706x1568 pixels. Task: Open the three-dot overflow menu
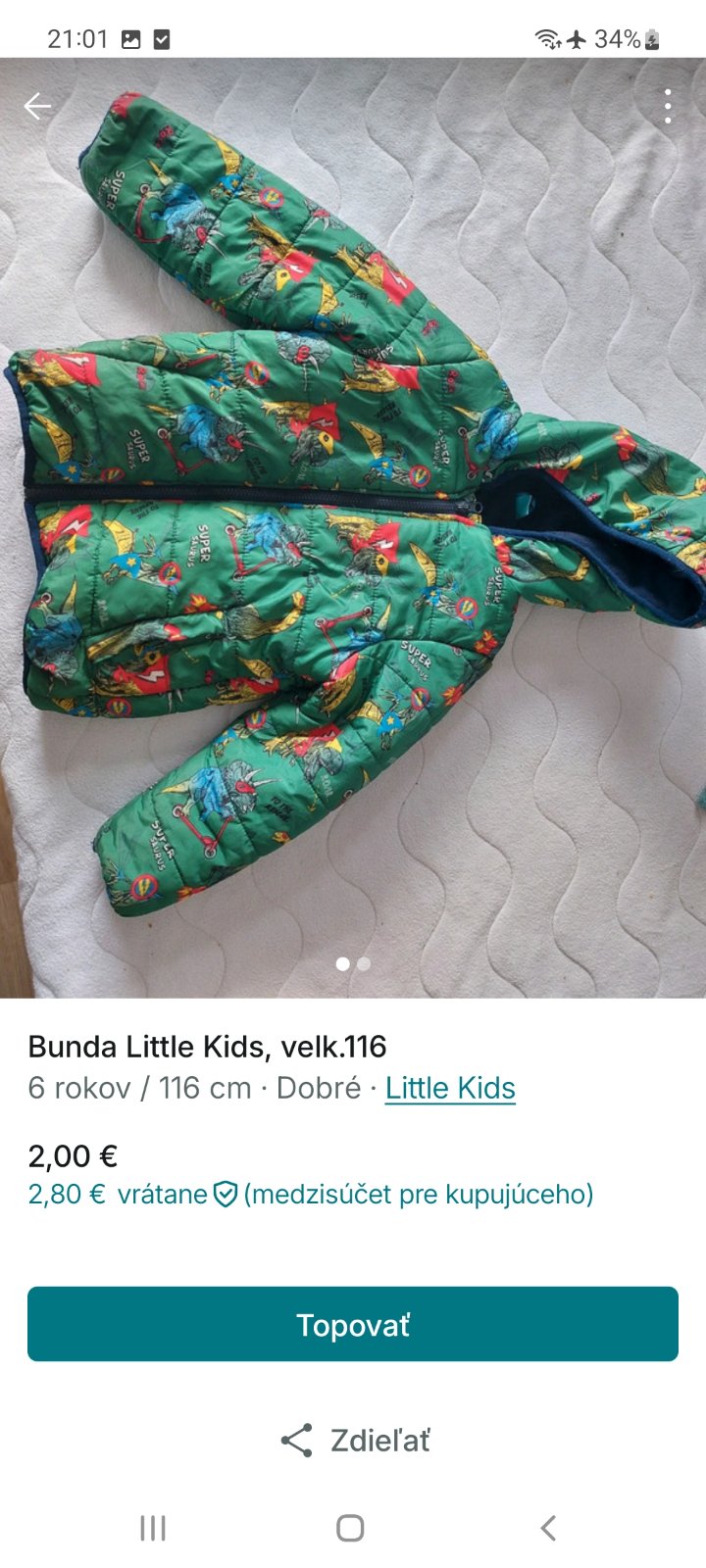click(668, 106)
